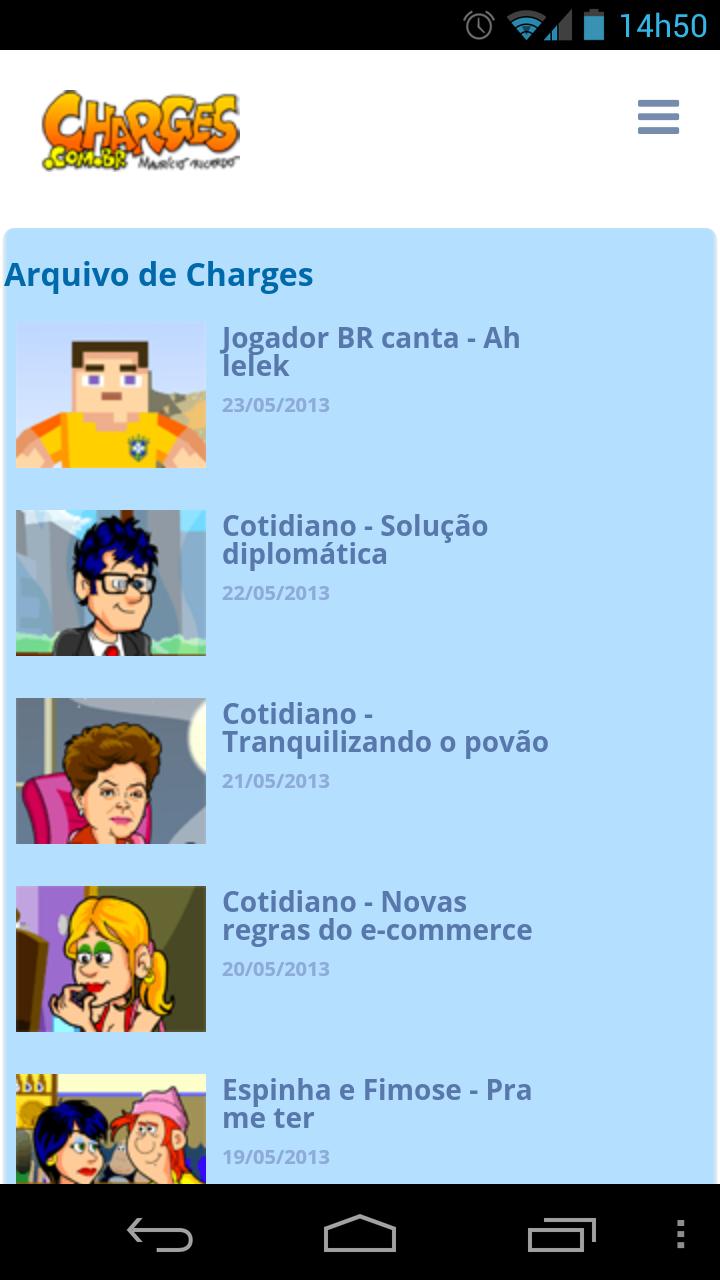This screenshot has width=720, height=1280.
Task: Tap the blonde woman cartoon thumbnail
Action: point(111,959)
